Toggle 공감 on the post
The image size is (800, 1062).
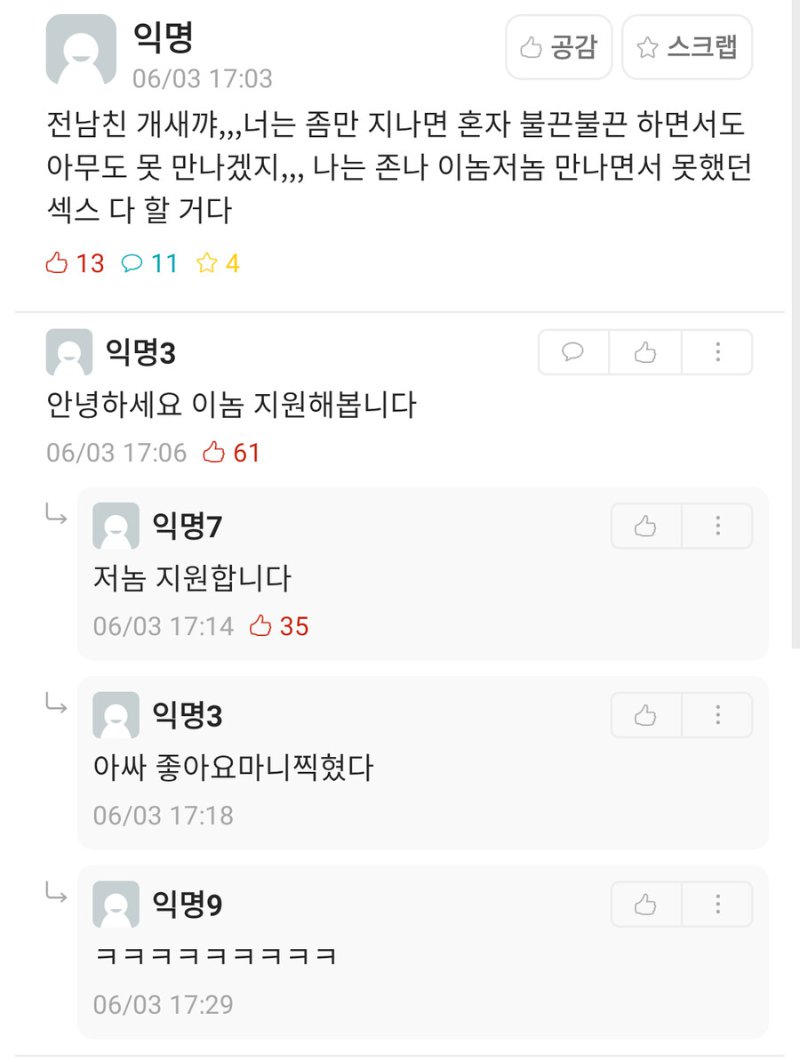557,46
